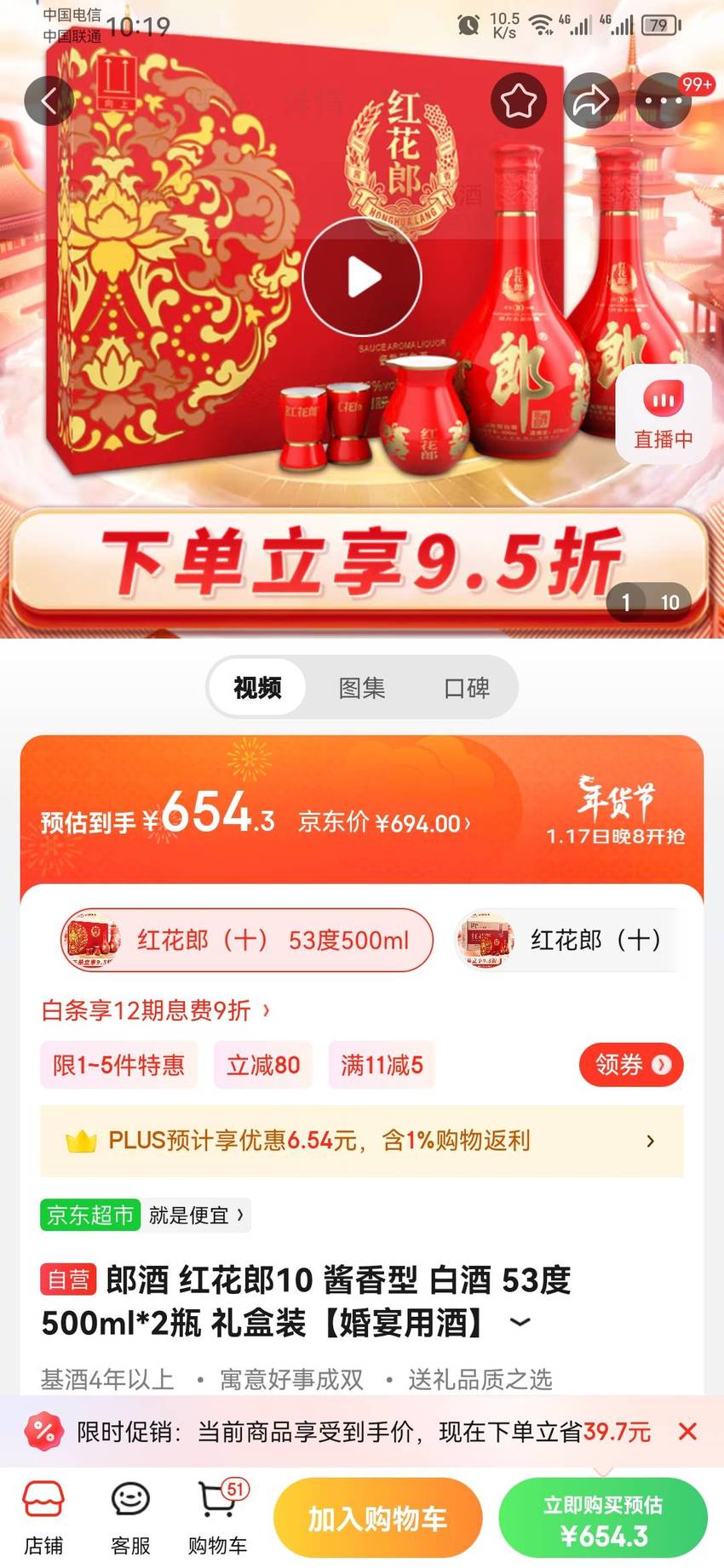Open the three-dot overflow menu
Screen dimensions: 724x1568
[x=664, y=101]
